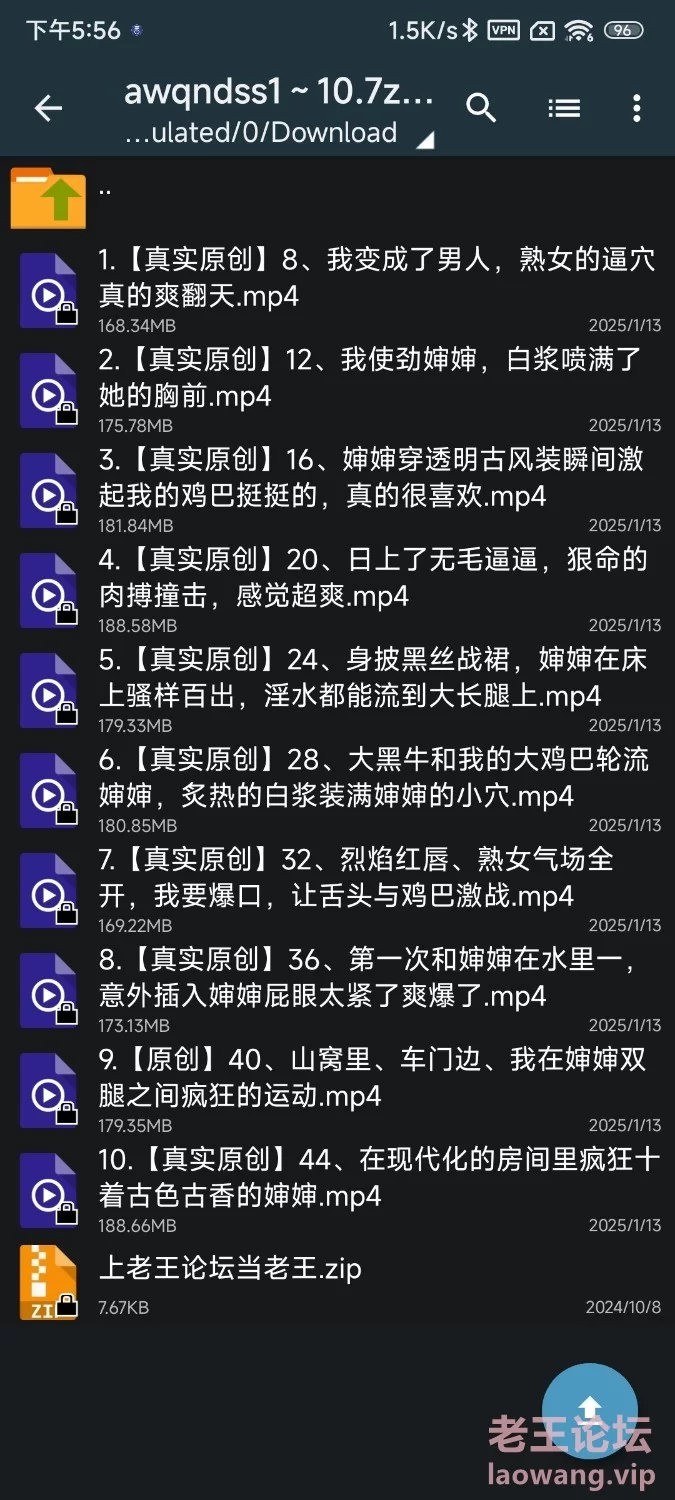Image resolution: width=675 pixels, height=1500 pixels.
Task: Open the 179.35MB video file numbered 9
Action: (337, 1090)
